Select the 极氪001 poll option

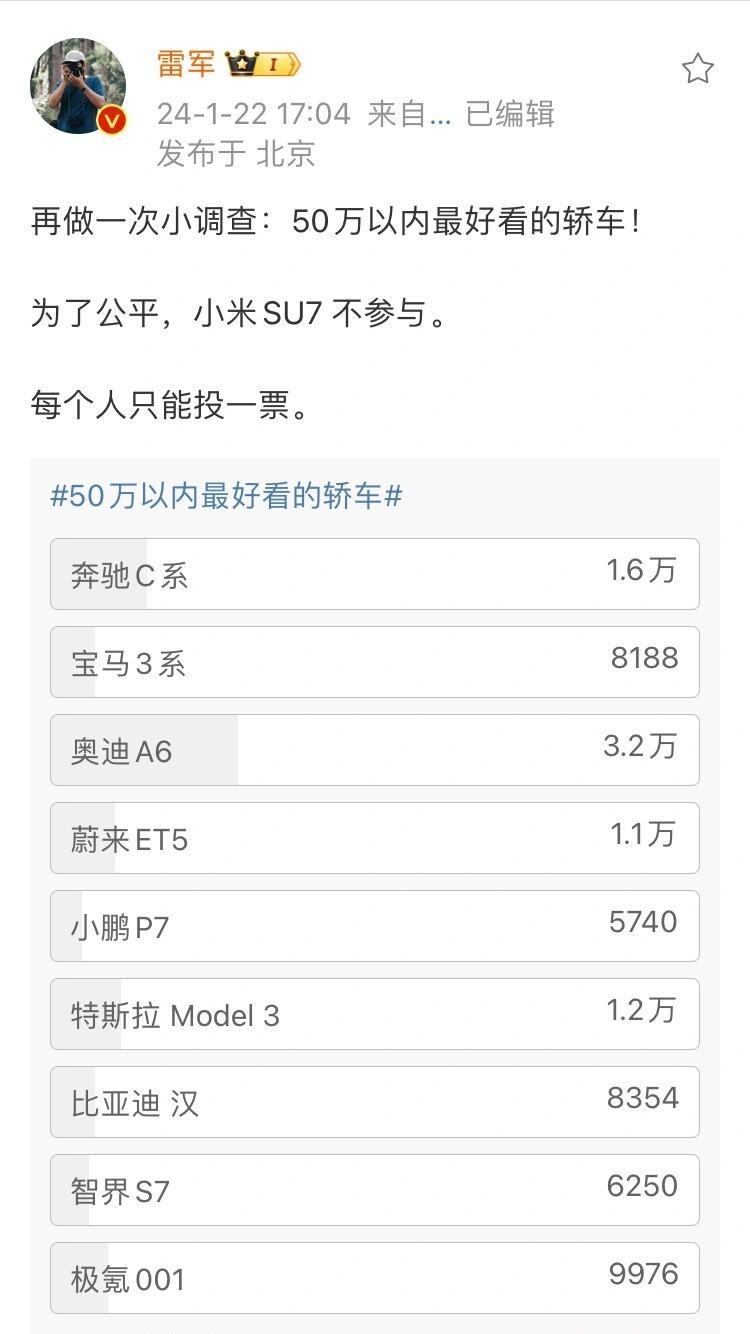(375, 1278)
